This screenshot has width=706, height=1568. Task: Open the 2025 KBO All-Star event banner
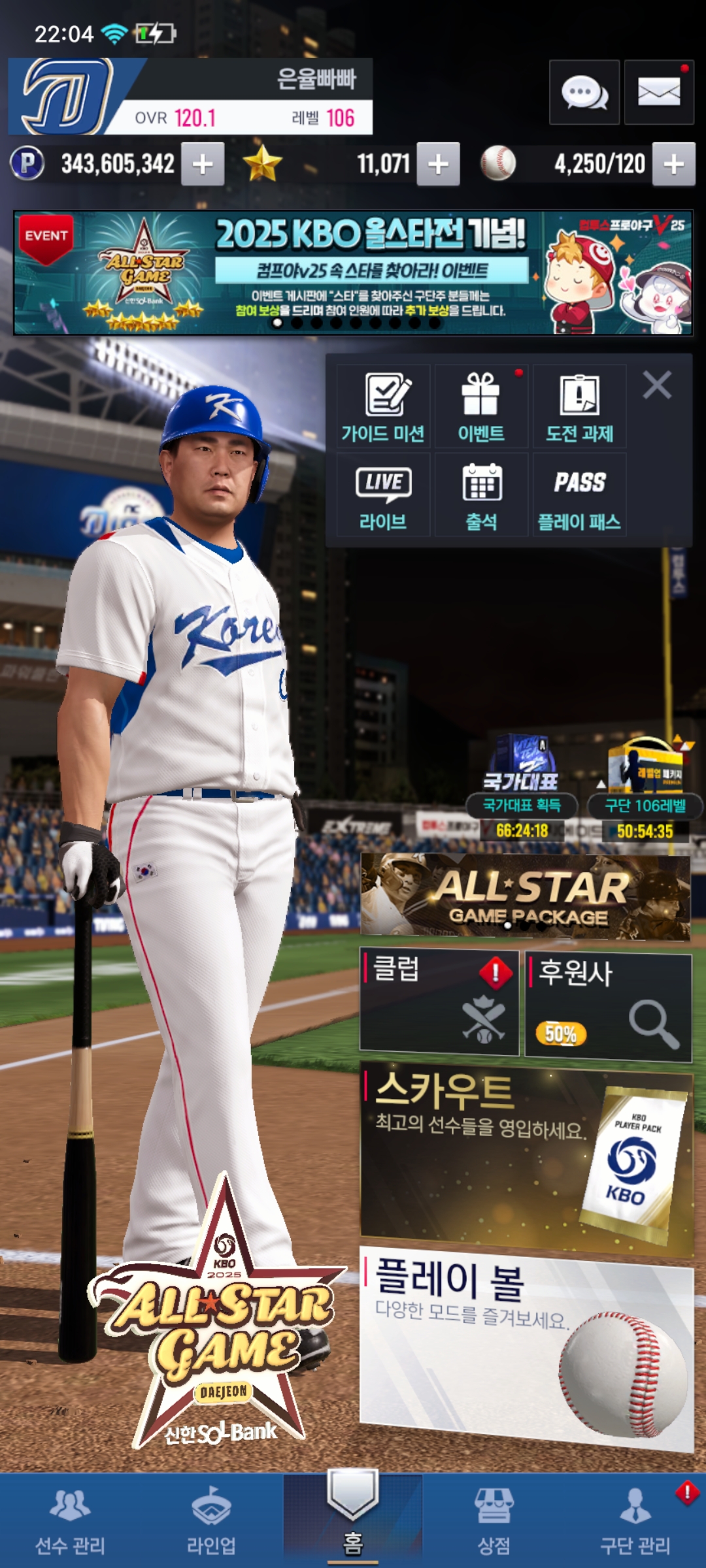click(353, 272)
